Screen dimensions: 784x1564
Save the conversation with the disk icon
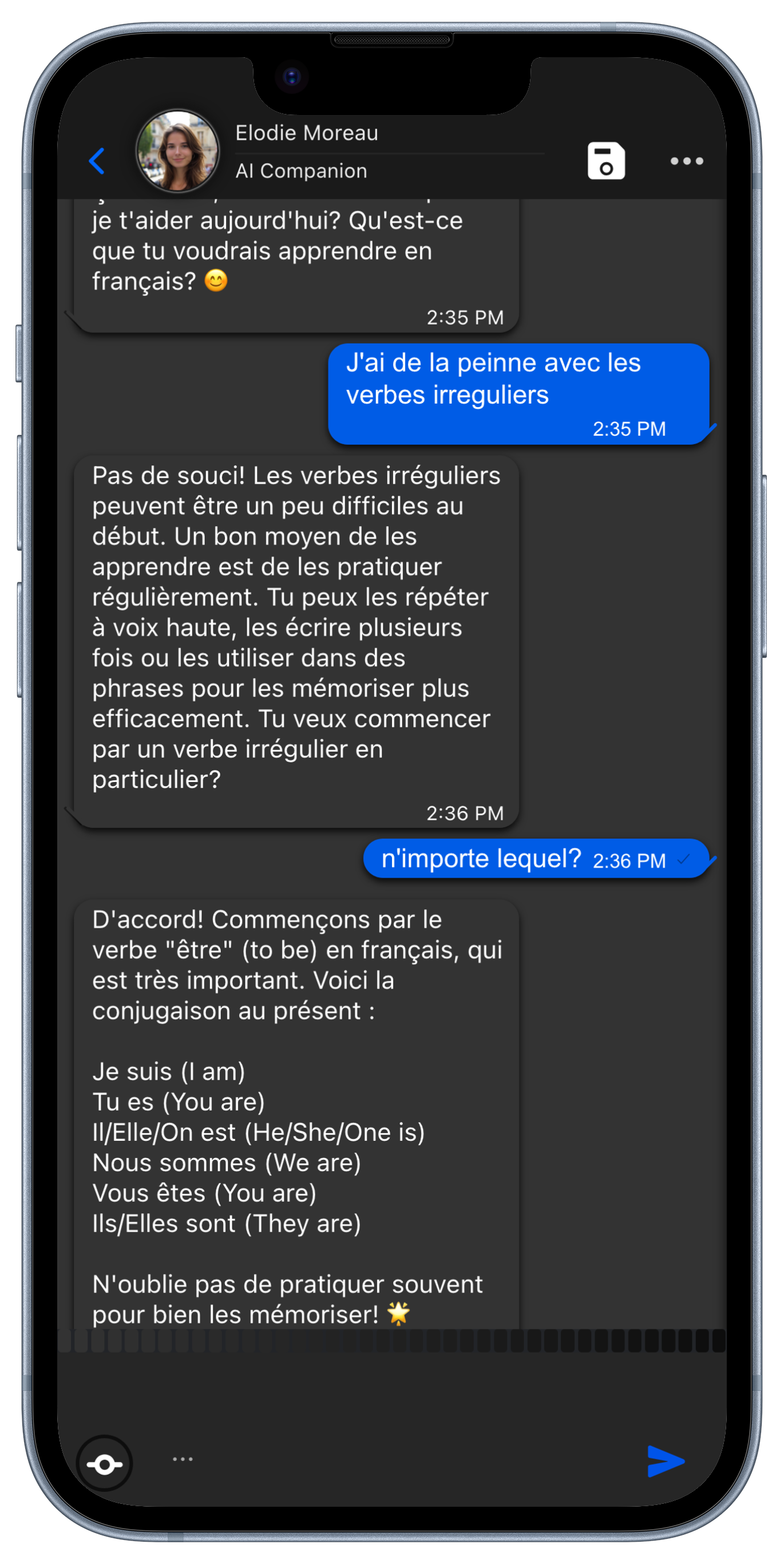tap(605, 161)
